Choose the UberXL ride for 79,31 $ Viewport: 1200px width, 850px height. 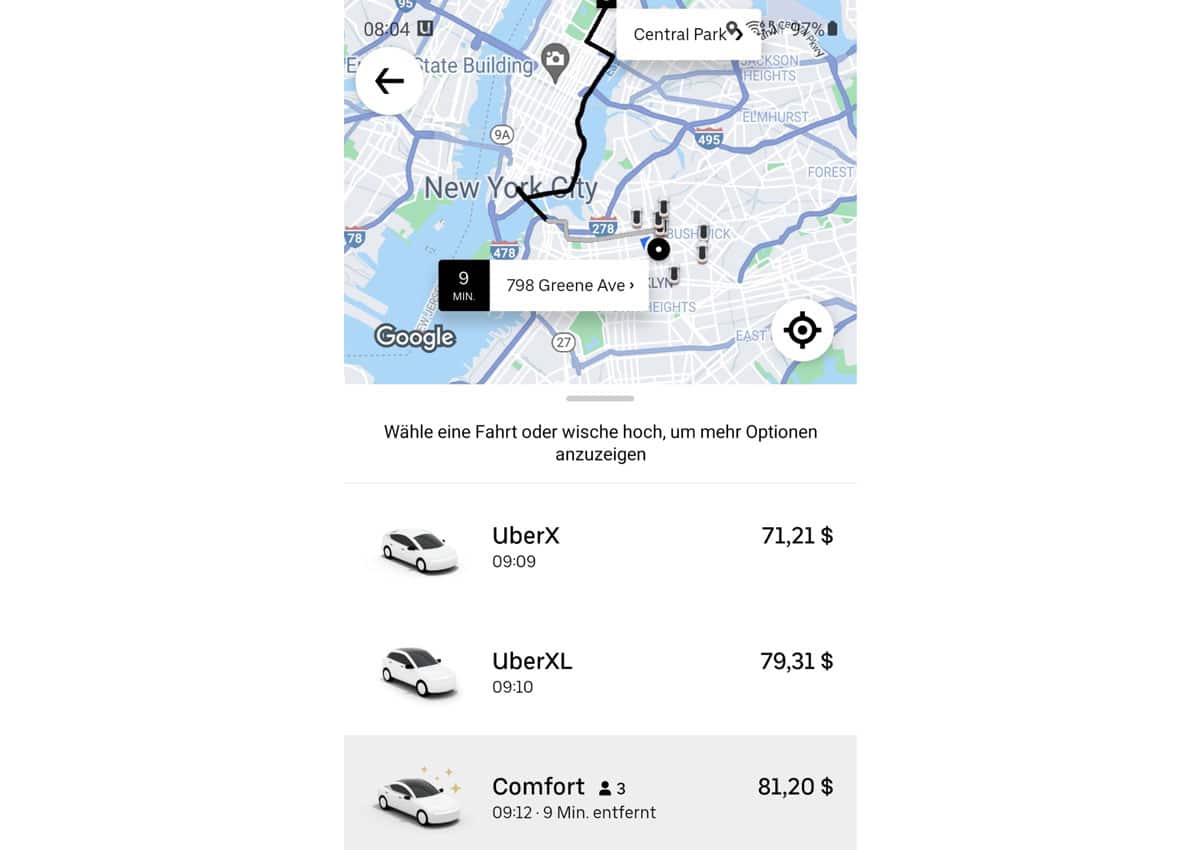coord(600,672)
